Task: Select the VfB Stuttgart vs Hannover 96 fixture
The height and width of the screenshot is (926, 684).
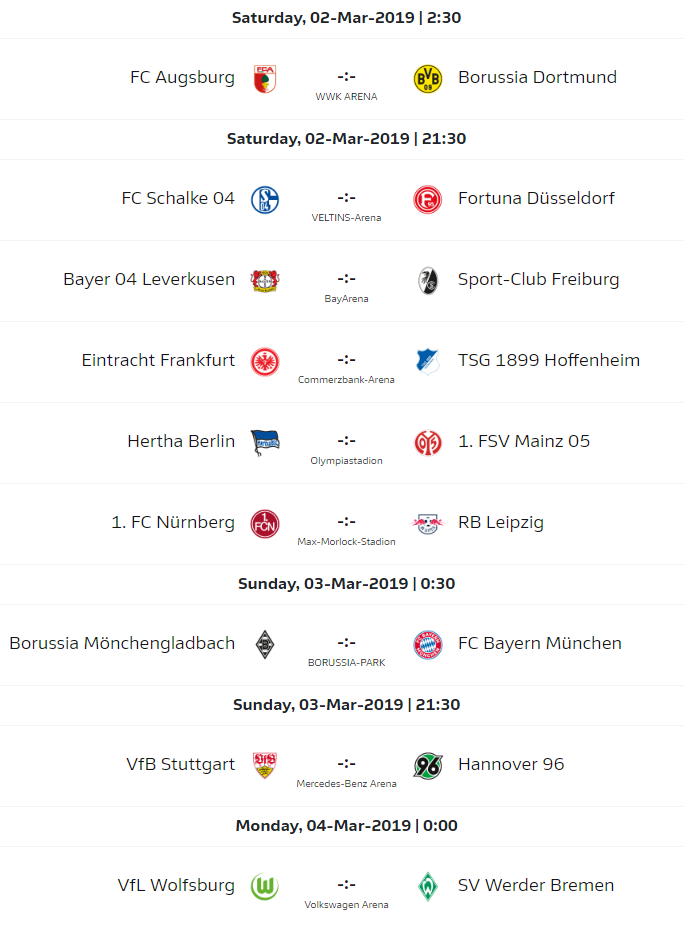Action: point(346,766)
